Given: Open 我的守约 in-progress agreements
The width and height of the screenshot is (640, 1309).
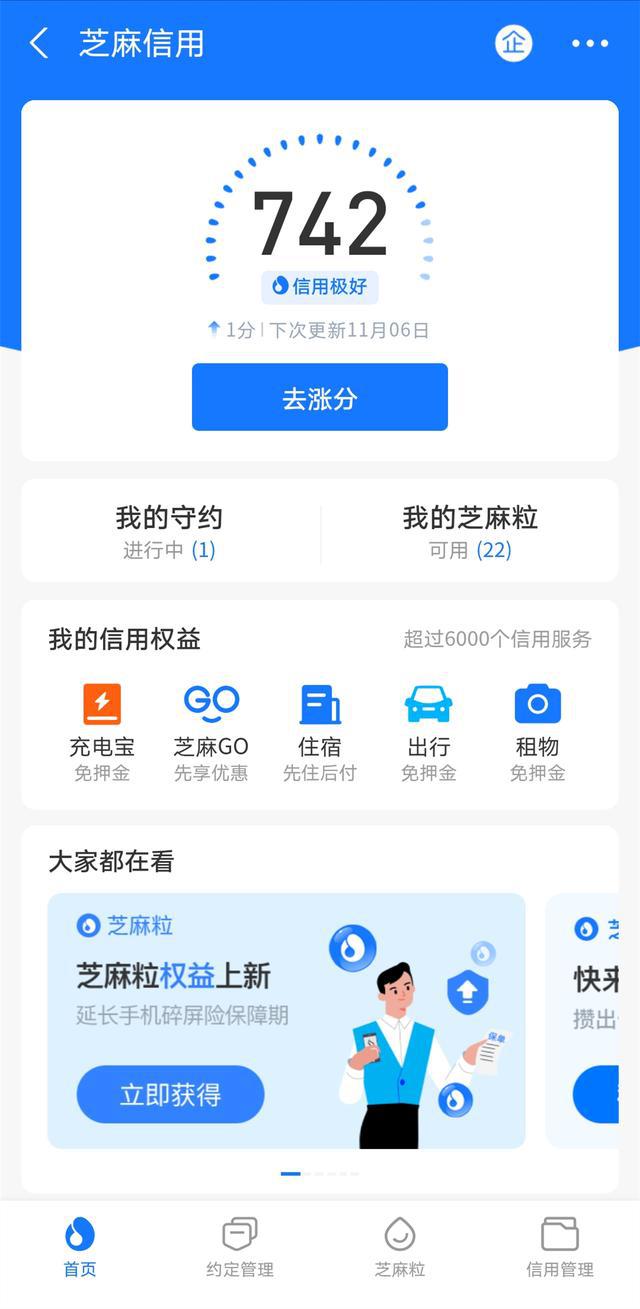Looking at the screenshot, I should point(169,531).
